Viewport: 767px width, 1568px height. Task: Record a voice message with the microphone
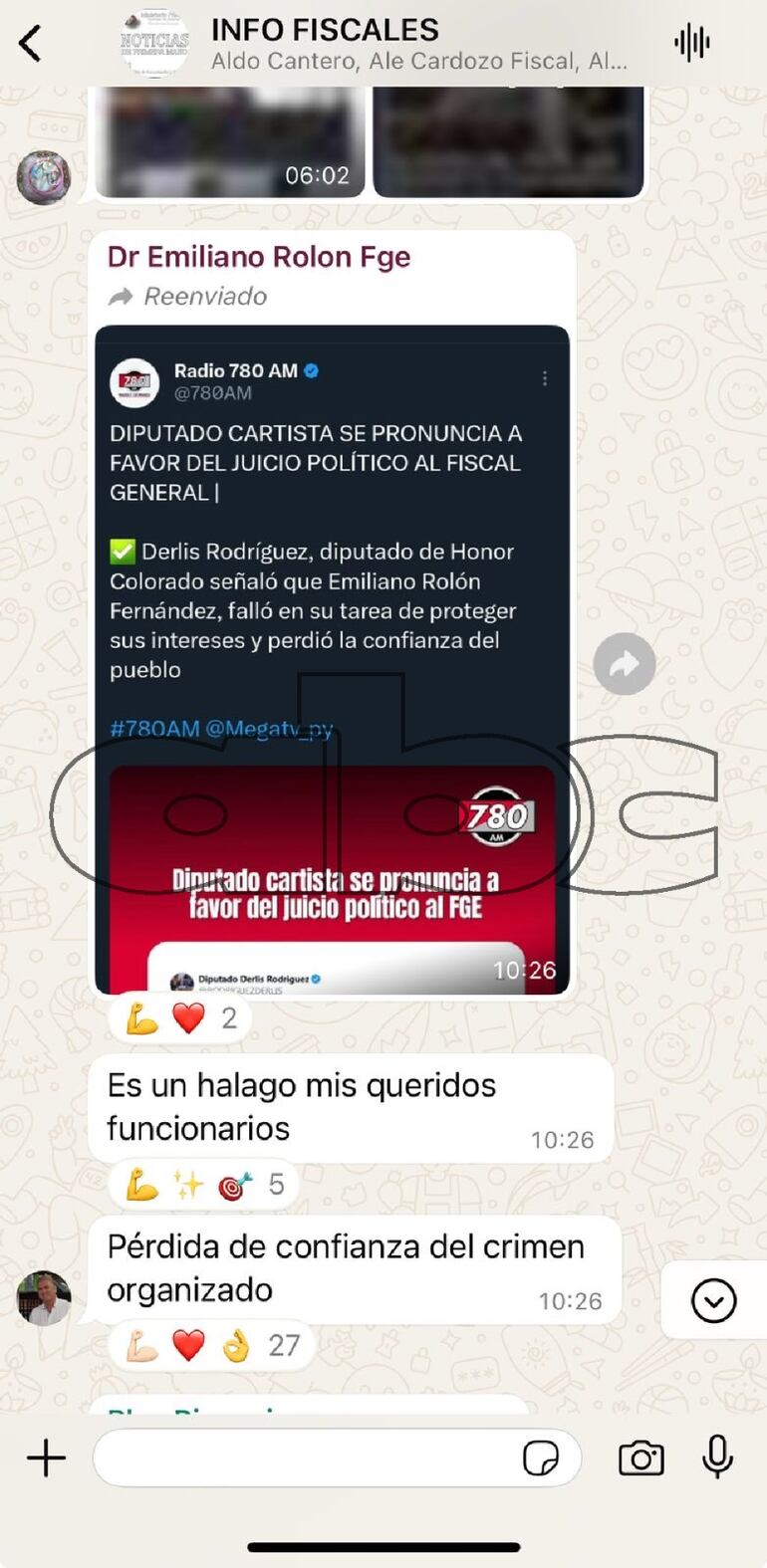point(717,1457)
